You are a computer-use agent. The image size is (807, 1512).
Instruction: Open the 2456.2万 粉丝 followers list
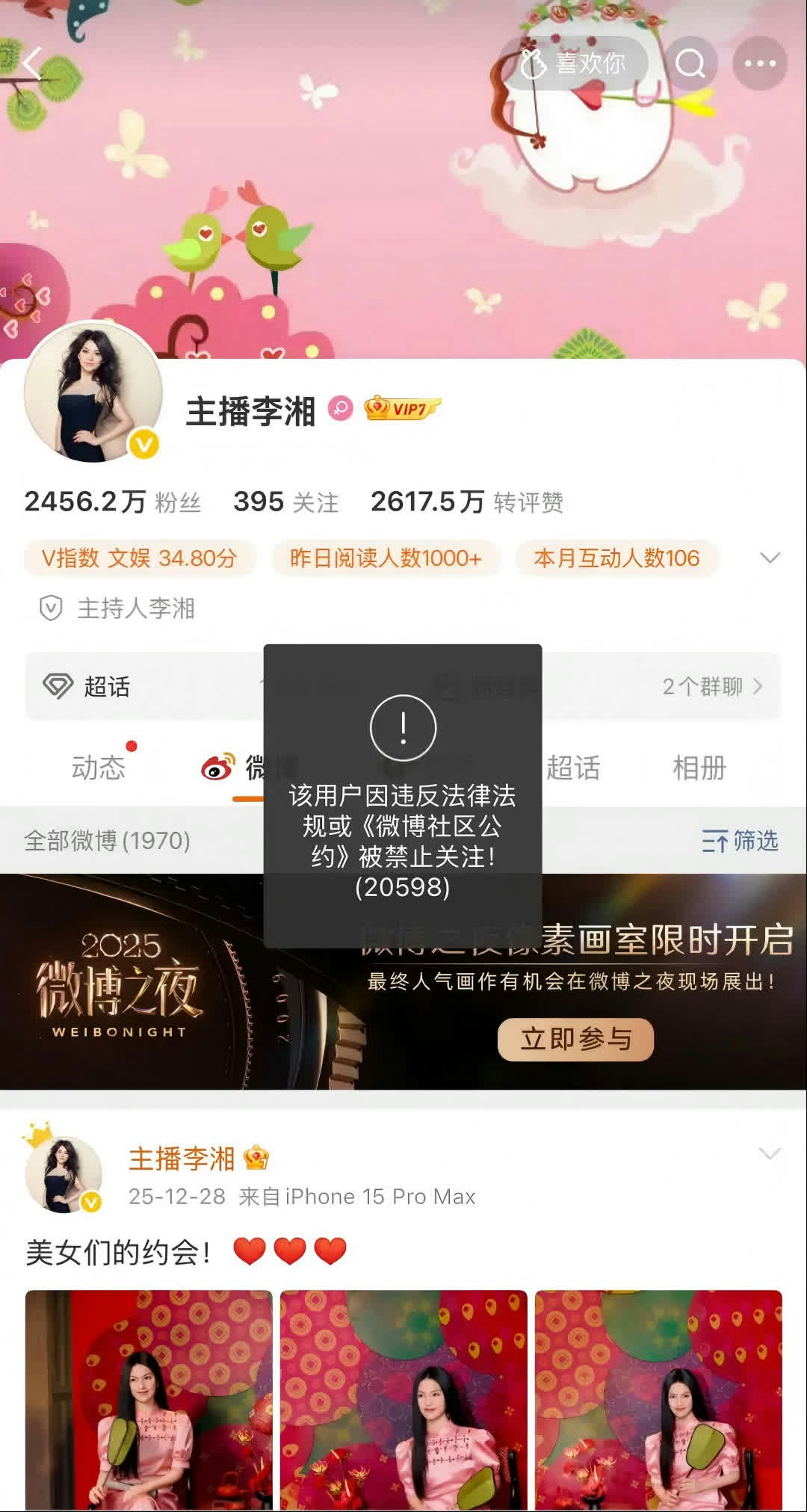[x=112, y=502]
